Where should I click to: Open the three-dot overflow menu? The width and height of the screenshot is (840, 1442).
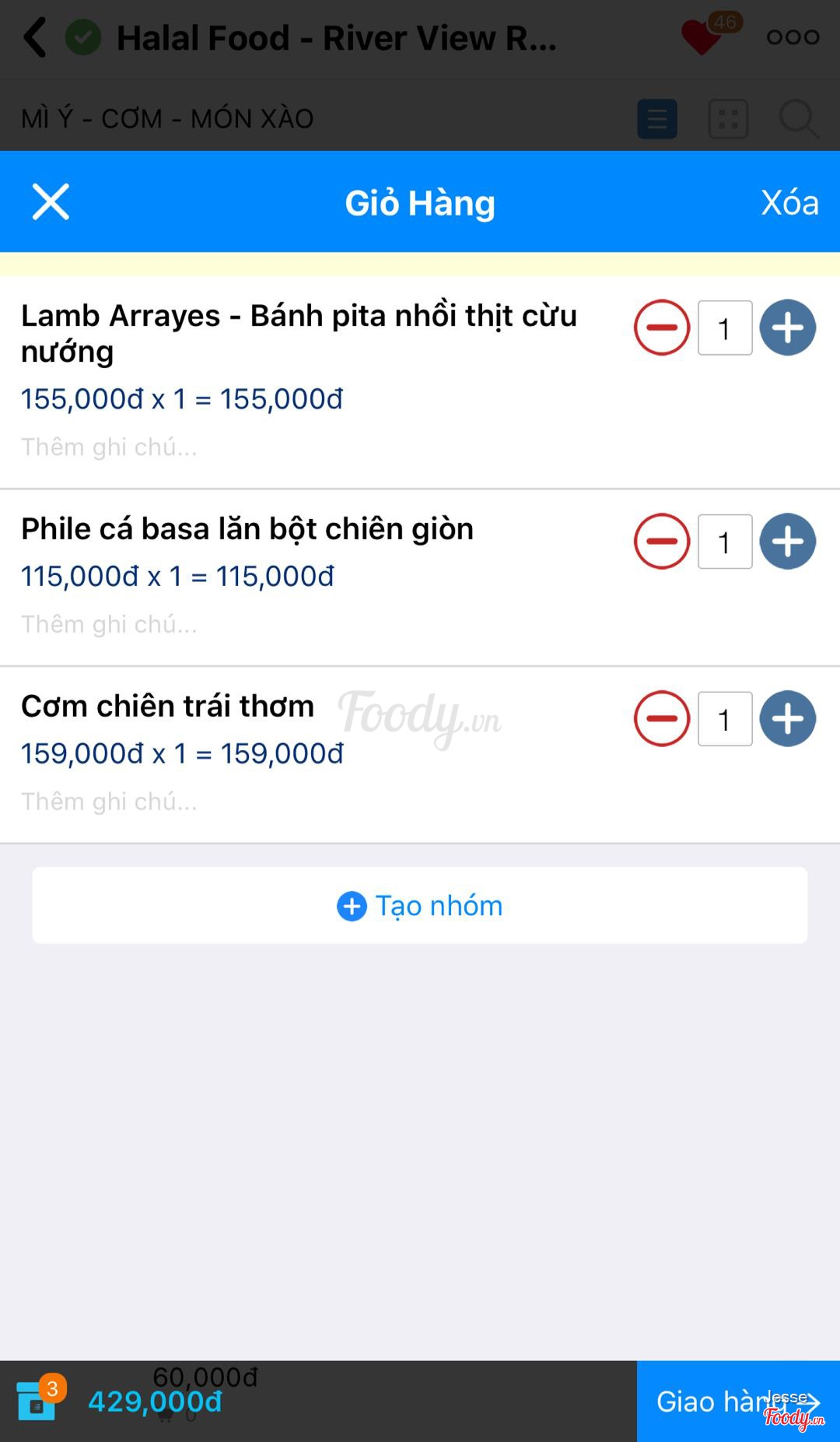click(793, 37)
